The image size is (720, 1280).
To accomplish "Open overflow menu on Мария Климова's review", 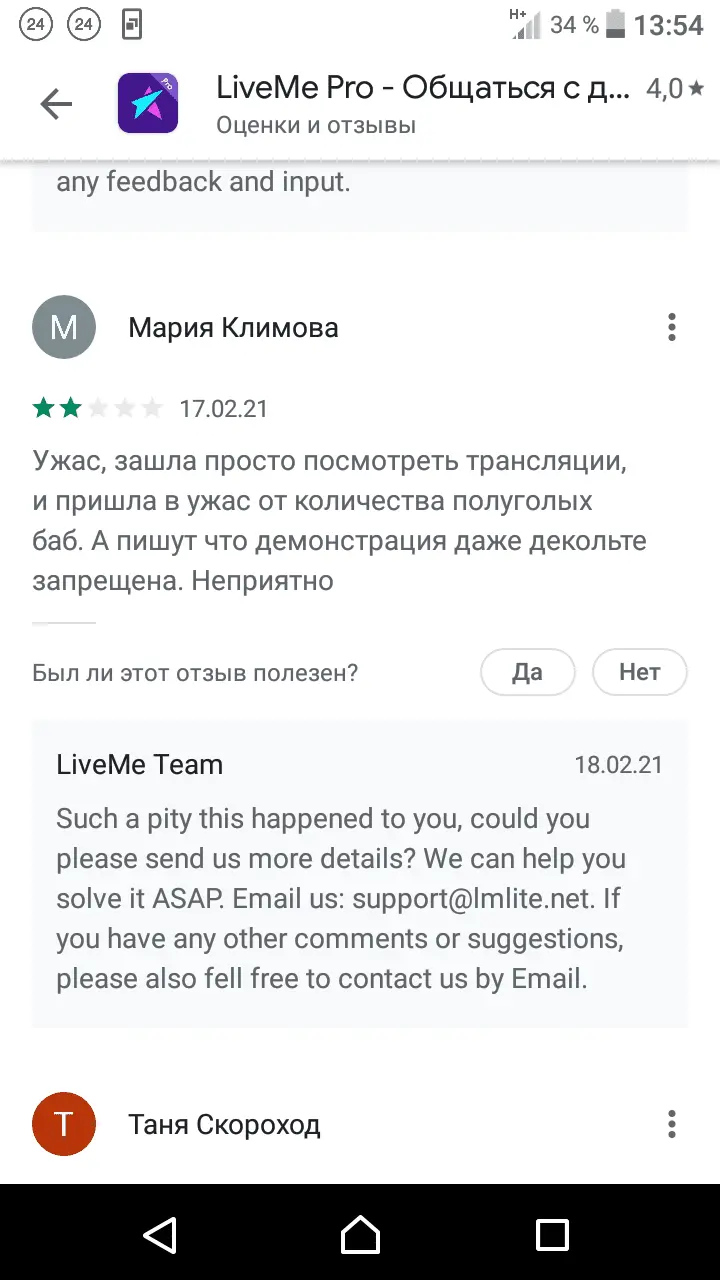I will 671,327.
